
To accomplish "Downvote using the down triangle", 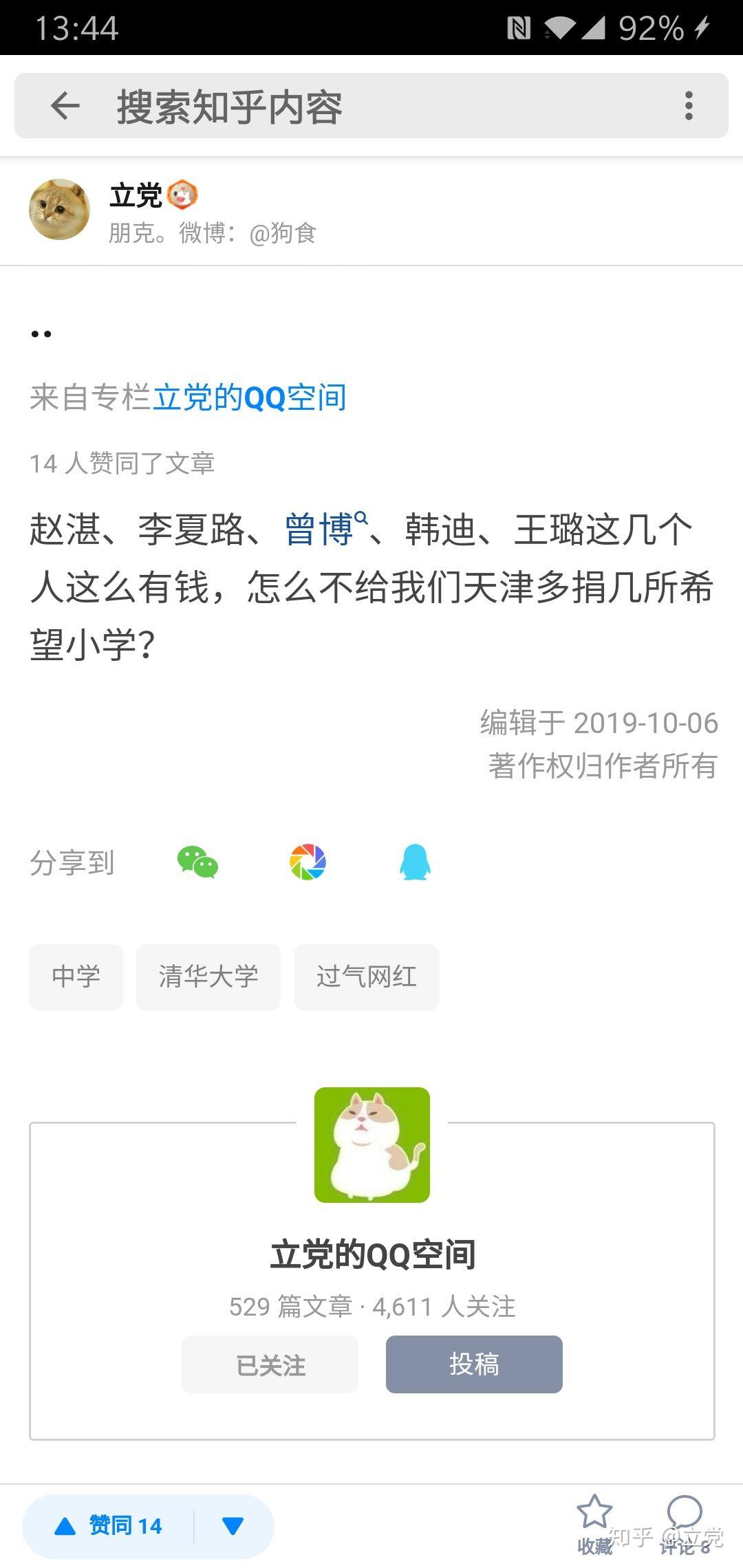I will [x=233, y=1526].
